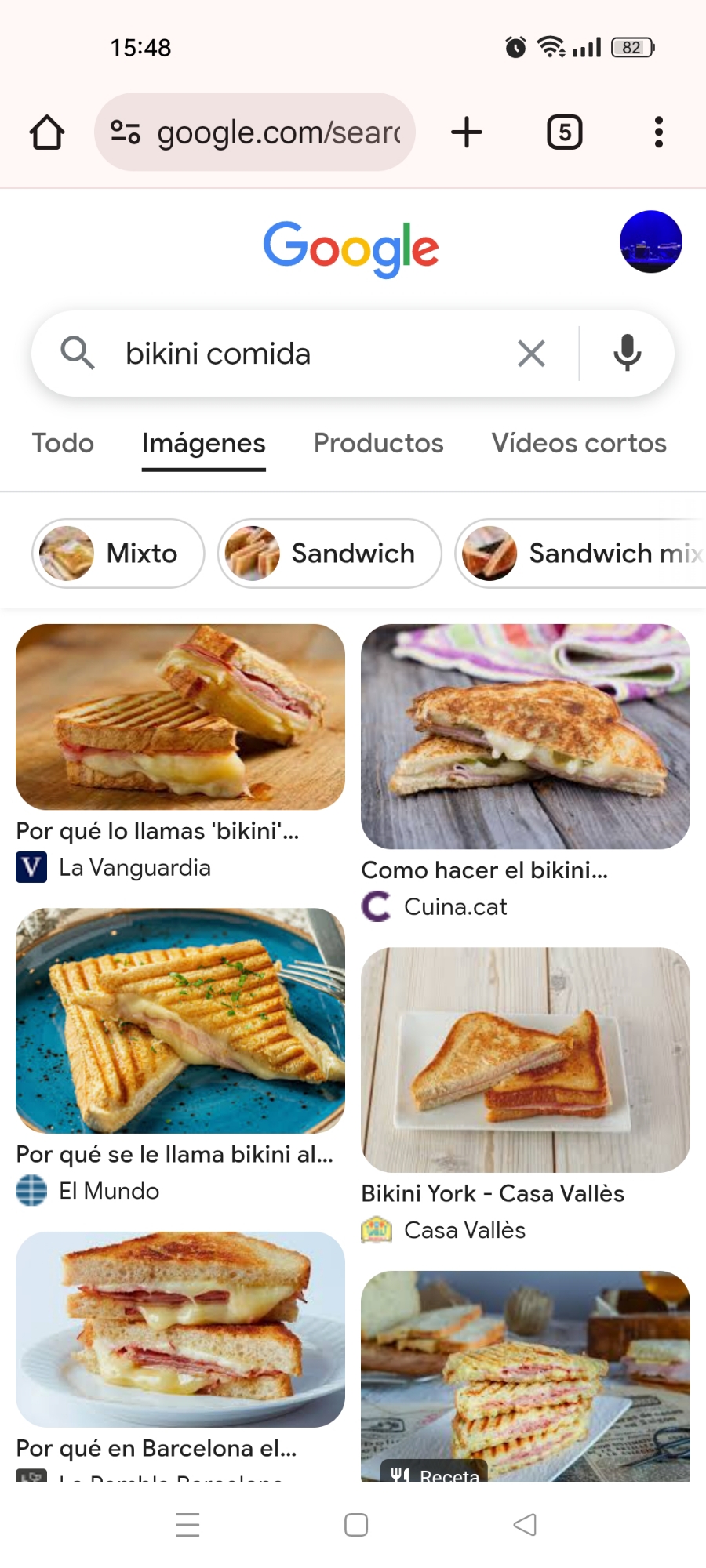This screenshot has width=706, height=1568.
Task: Open the Bikini York Casa Vallès result
Action: 526,1060
